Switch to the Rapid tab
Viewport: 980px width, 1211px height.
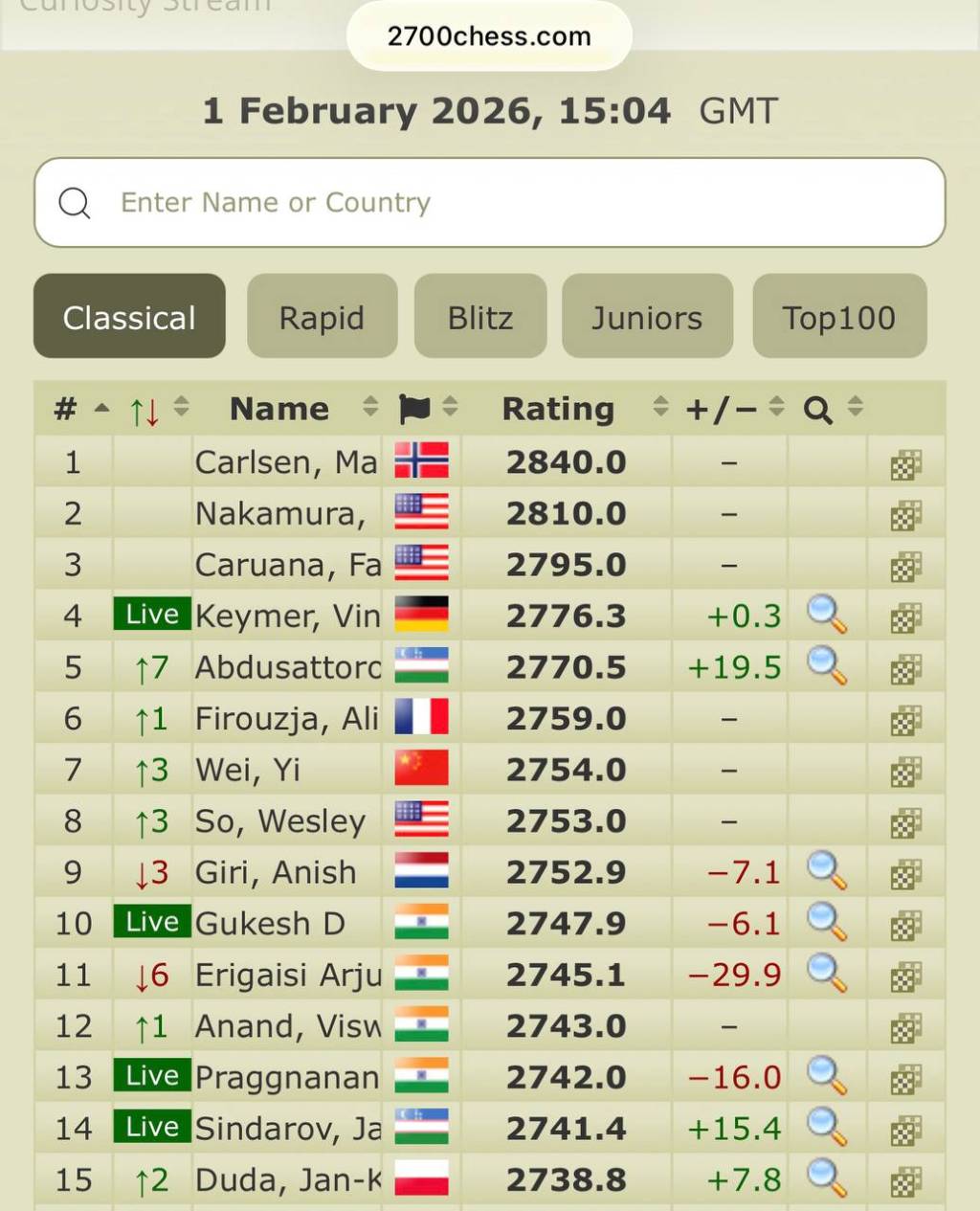click(x=322, y=317)
